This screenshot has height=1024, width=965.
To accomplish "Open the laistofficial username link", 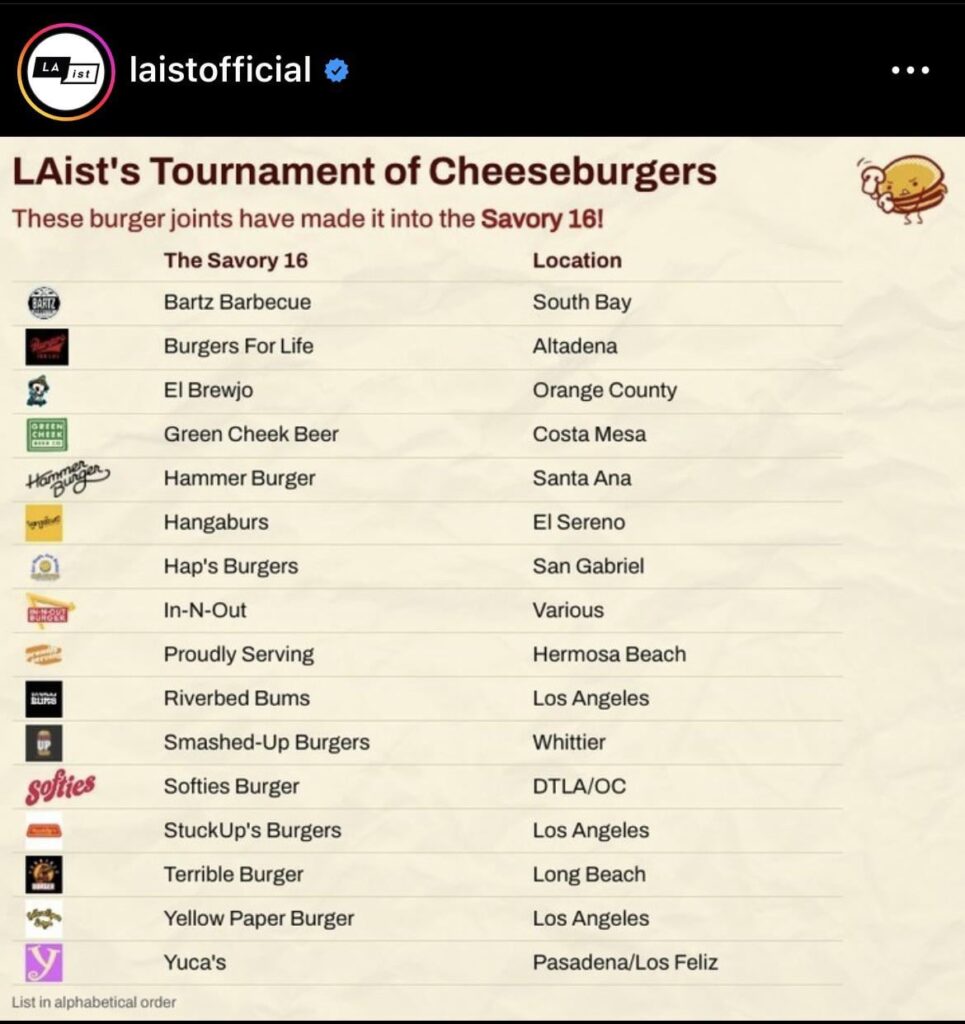I will tap(220, 70).
